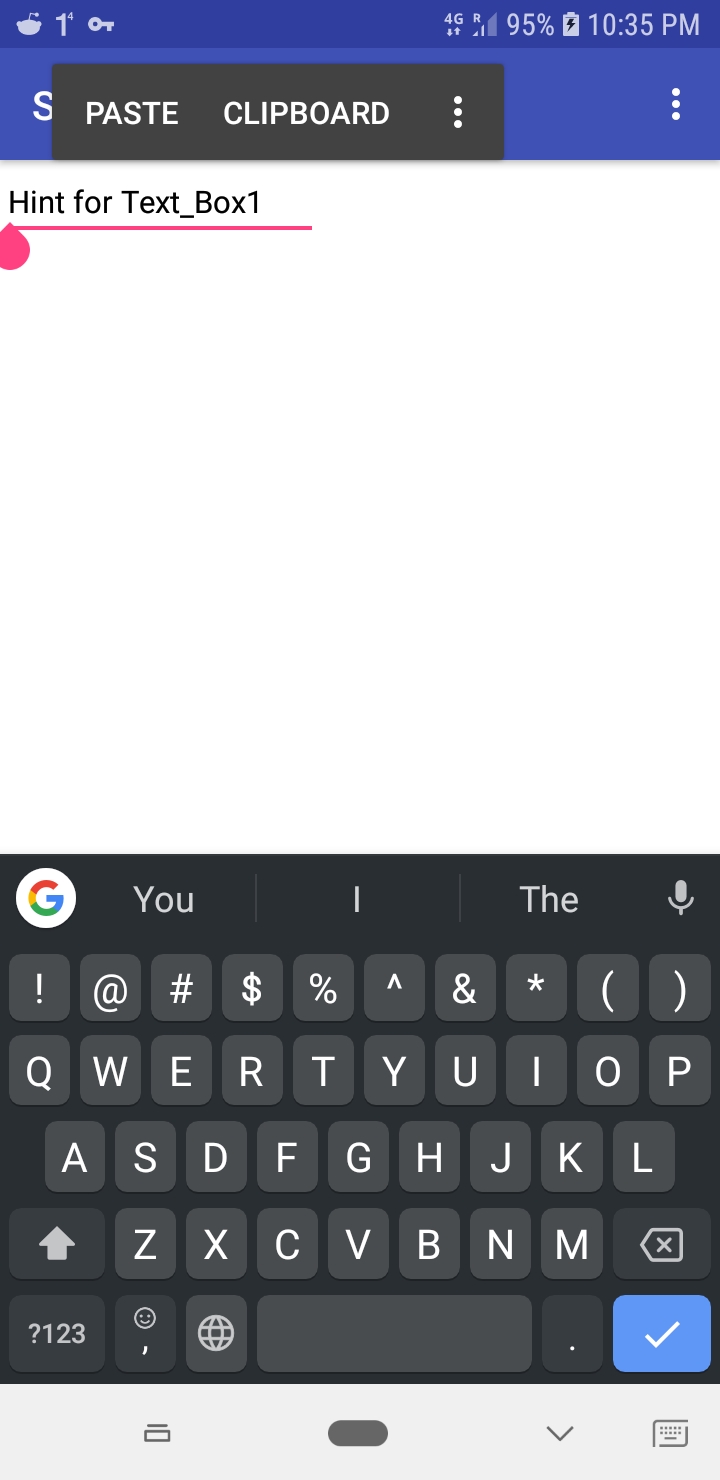
Task: Open the Google search button on keyboard
Action: (x=46, y=899)
